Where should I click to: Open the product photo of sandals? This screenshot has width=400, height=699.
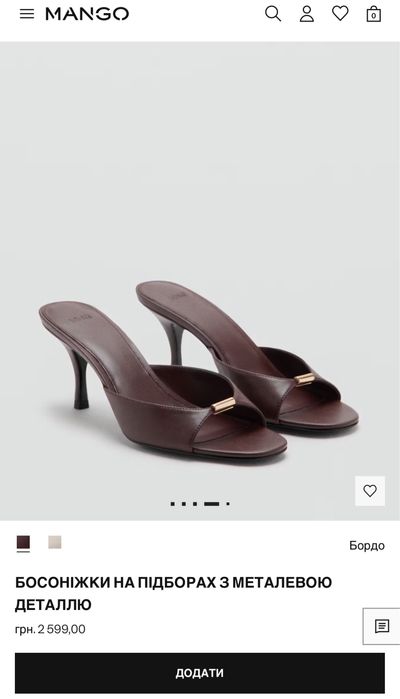(x=200, y=281)
